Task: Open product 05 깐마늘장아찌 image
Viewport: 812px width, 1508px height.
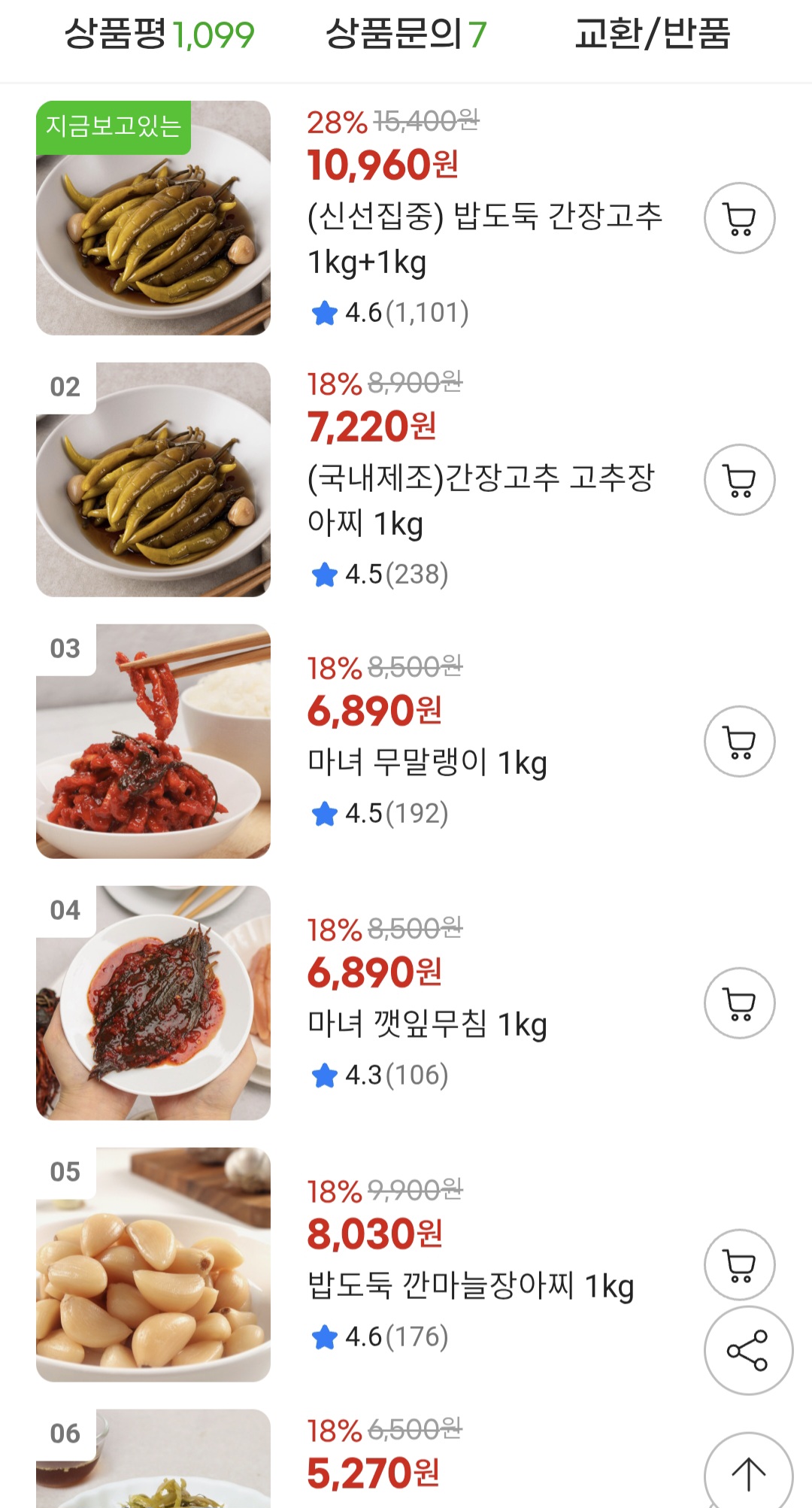Action: coord(153,1265)
